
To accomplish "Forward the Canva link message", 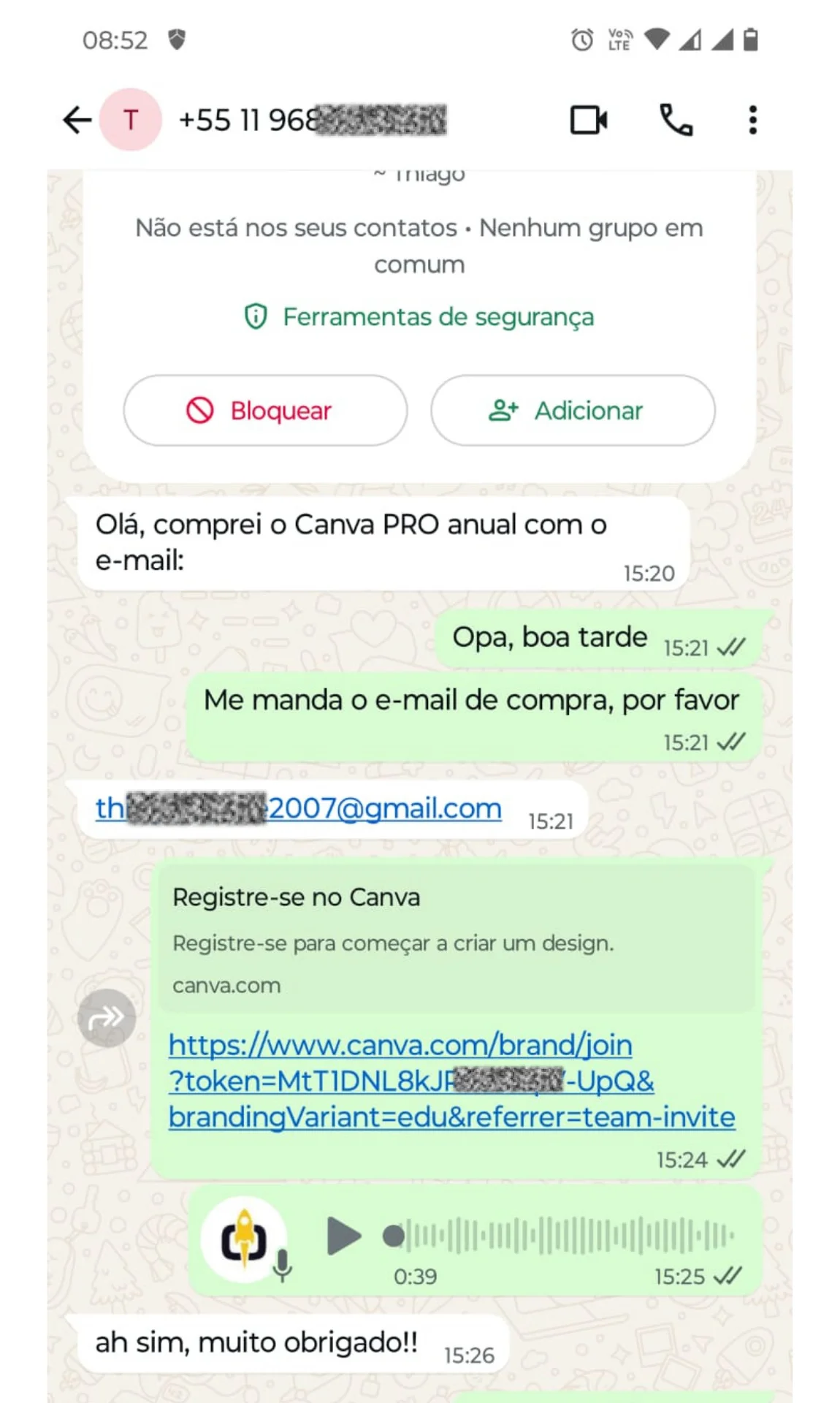I will pos(107,1017).
